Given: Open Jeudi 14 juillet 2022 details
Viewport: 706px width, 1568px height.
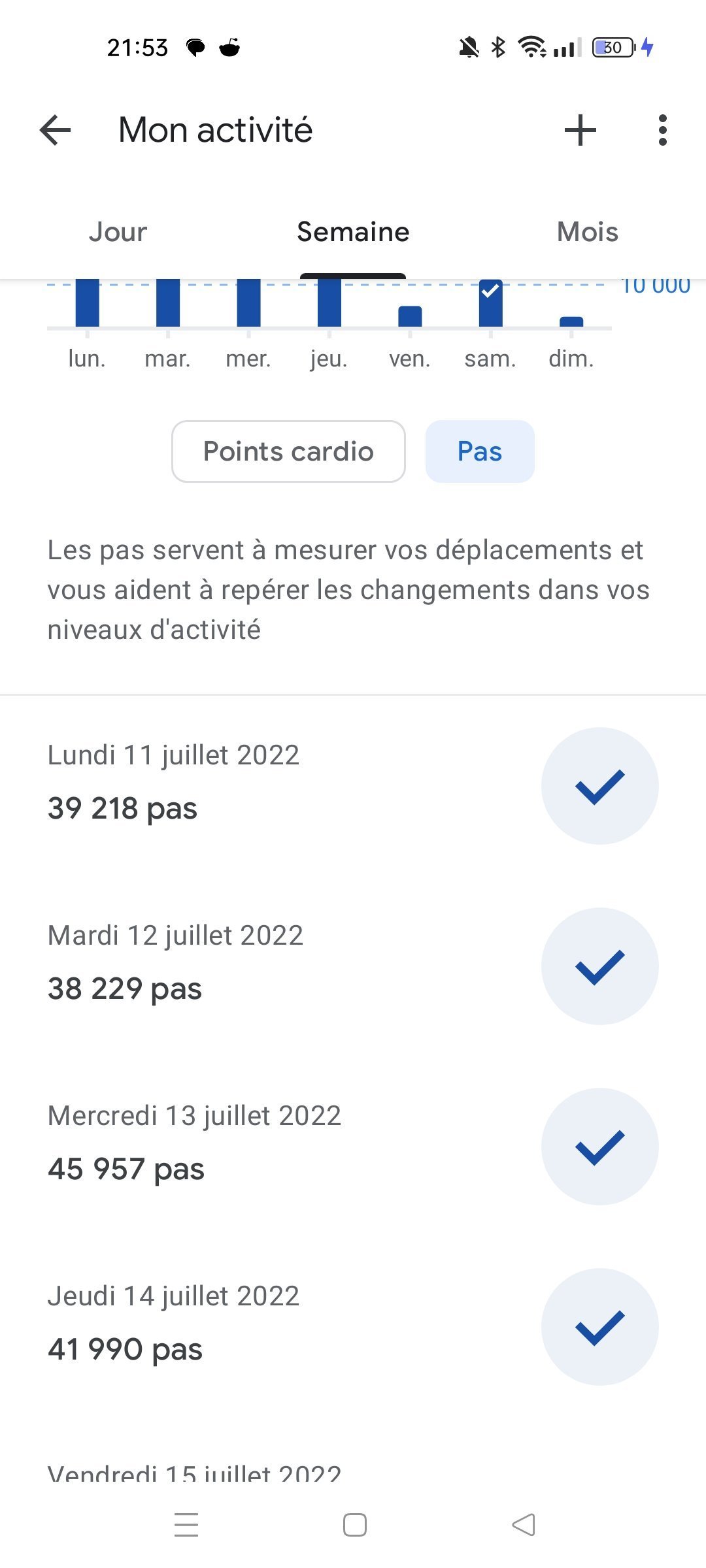Looking at the screenshot, I should pyautogui.click(x=353, y=1326).
